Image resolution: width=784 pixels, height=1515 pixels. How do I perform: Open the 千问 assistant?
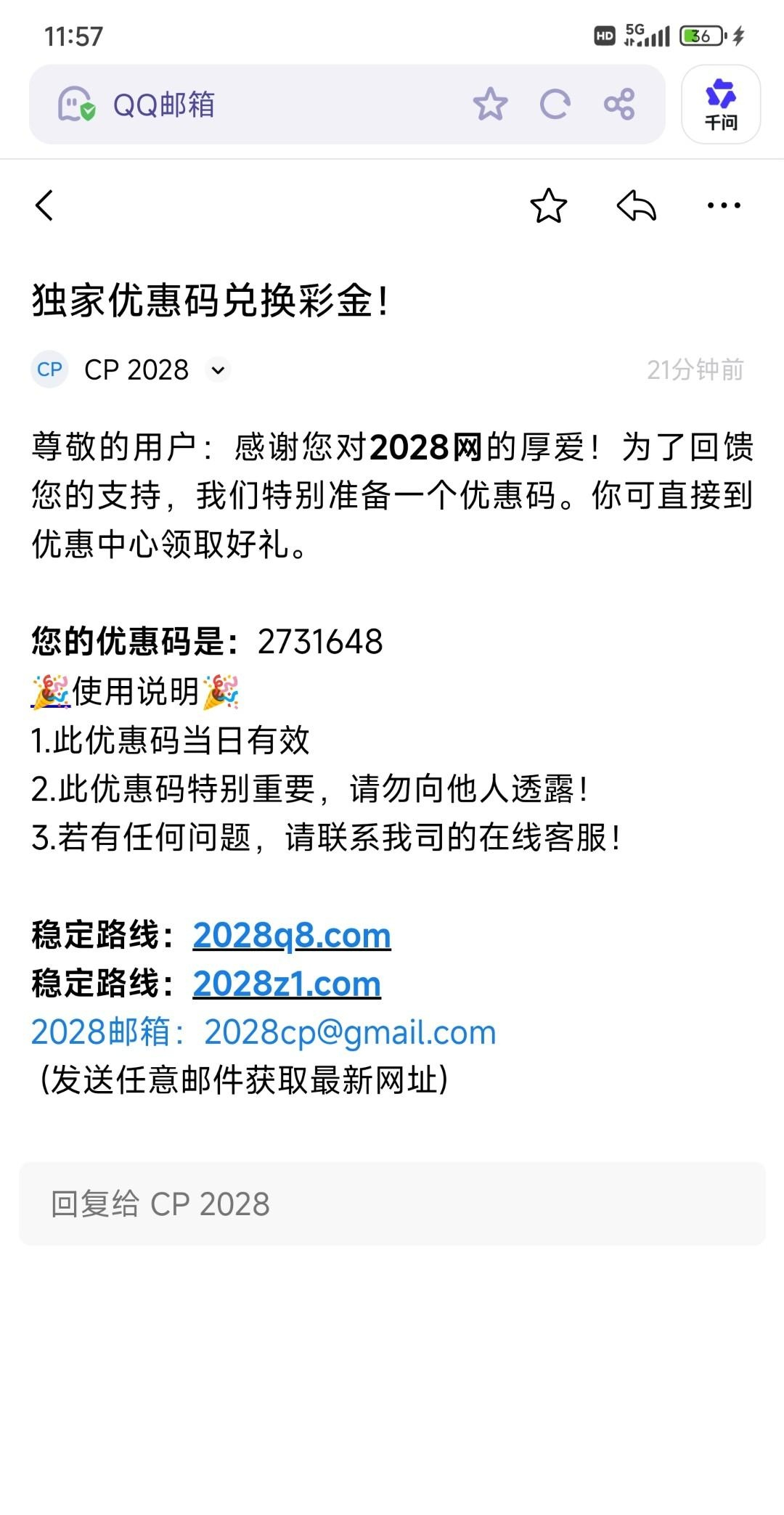[721, 105]
